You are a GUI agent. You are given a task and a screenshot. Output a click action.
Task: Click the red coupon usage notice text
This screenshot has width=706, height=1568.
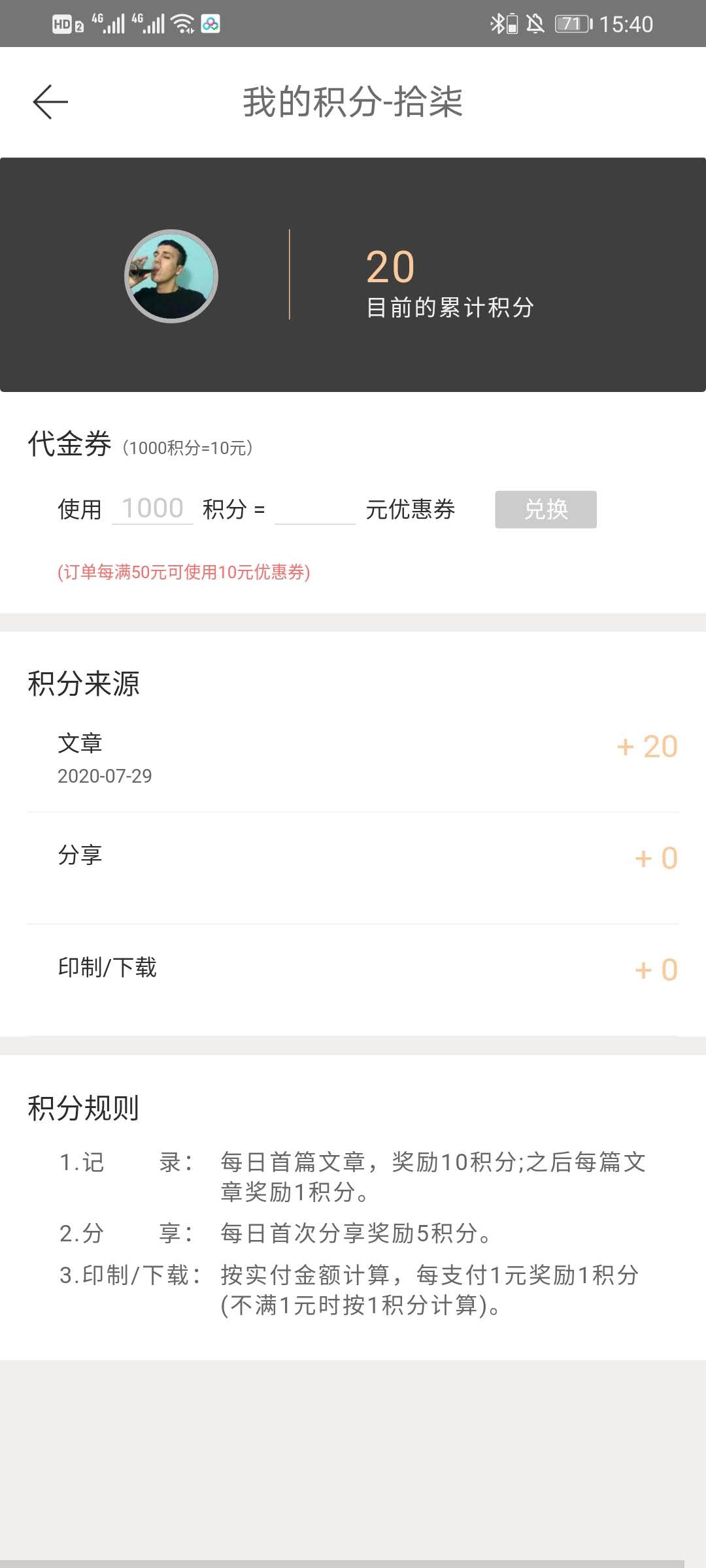click(185, 572)
